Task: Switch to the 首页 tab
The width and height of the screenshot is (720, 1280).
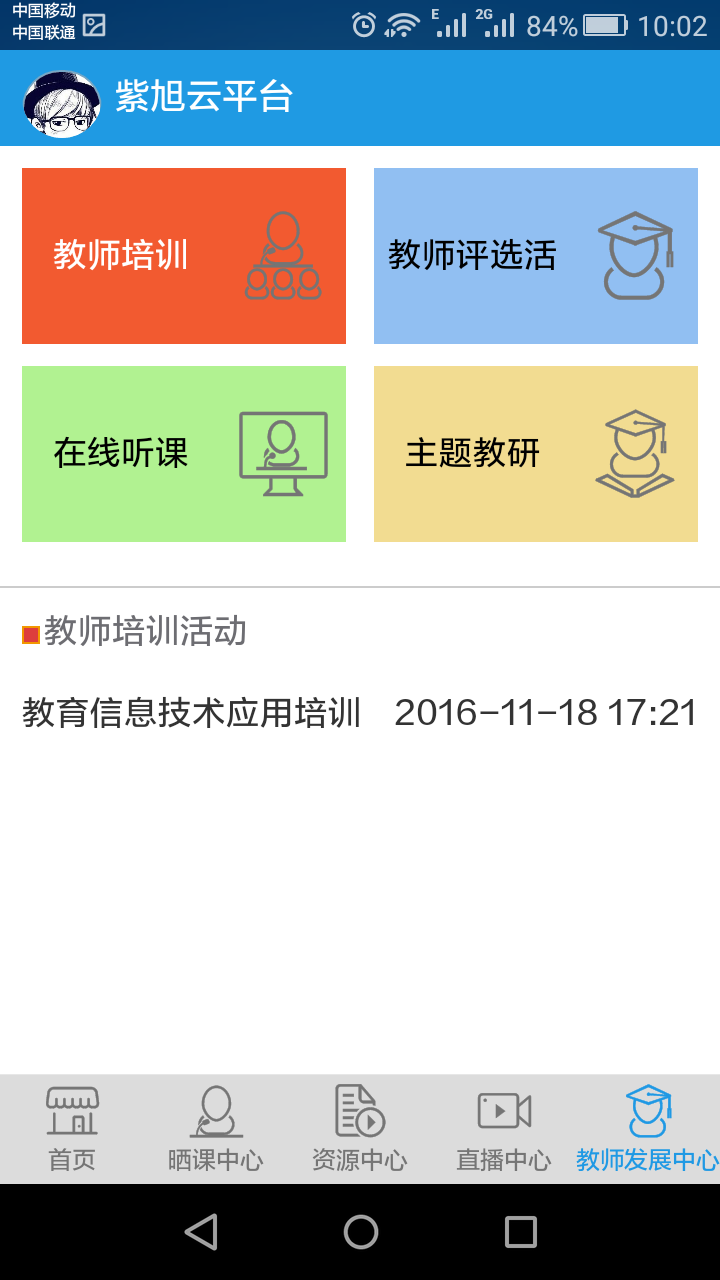Action: [72, 1130]
